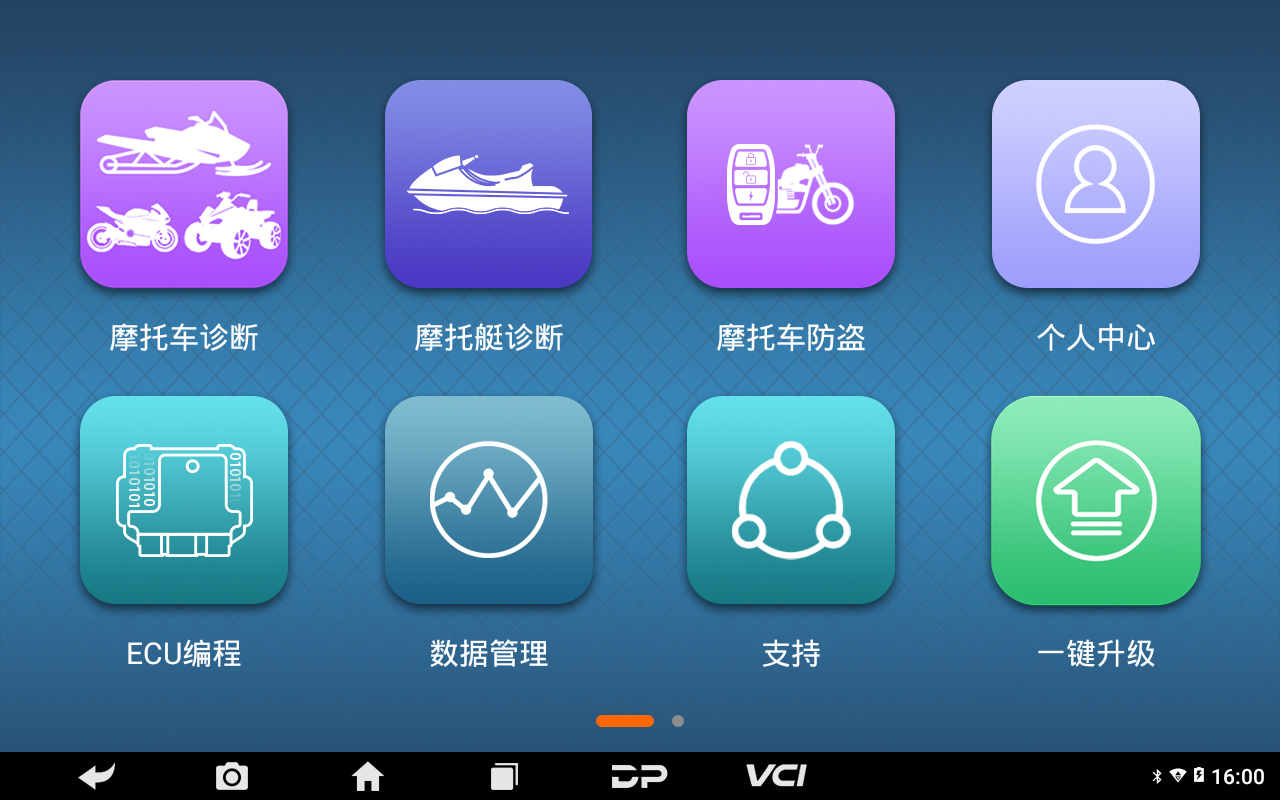Select the 支持 support tile

(790, 500)
